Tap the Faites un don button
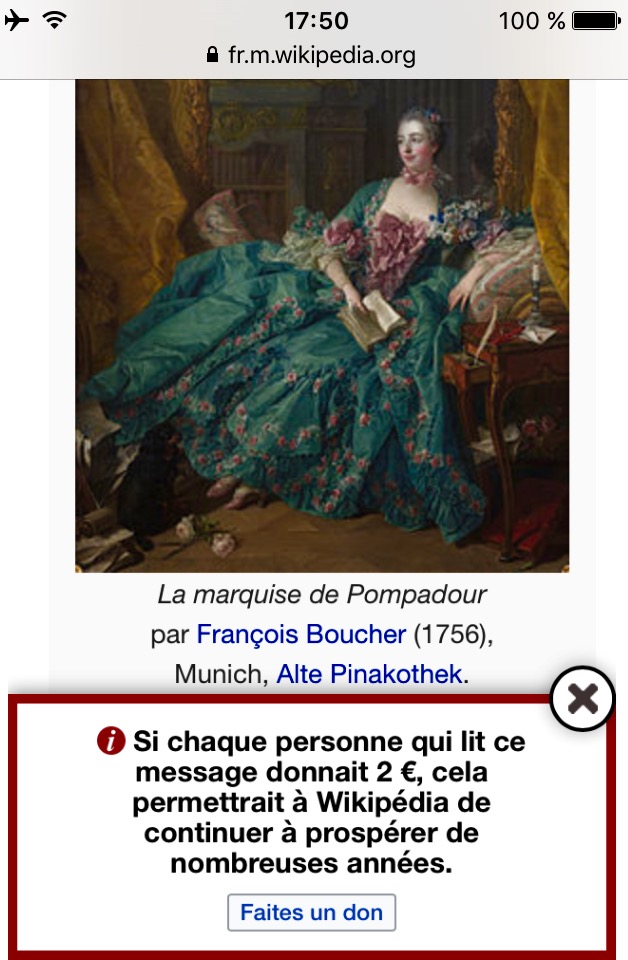The image size is (628, 960). point(311,913)
